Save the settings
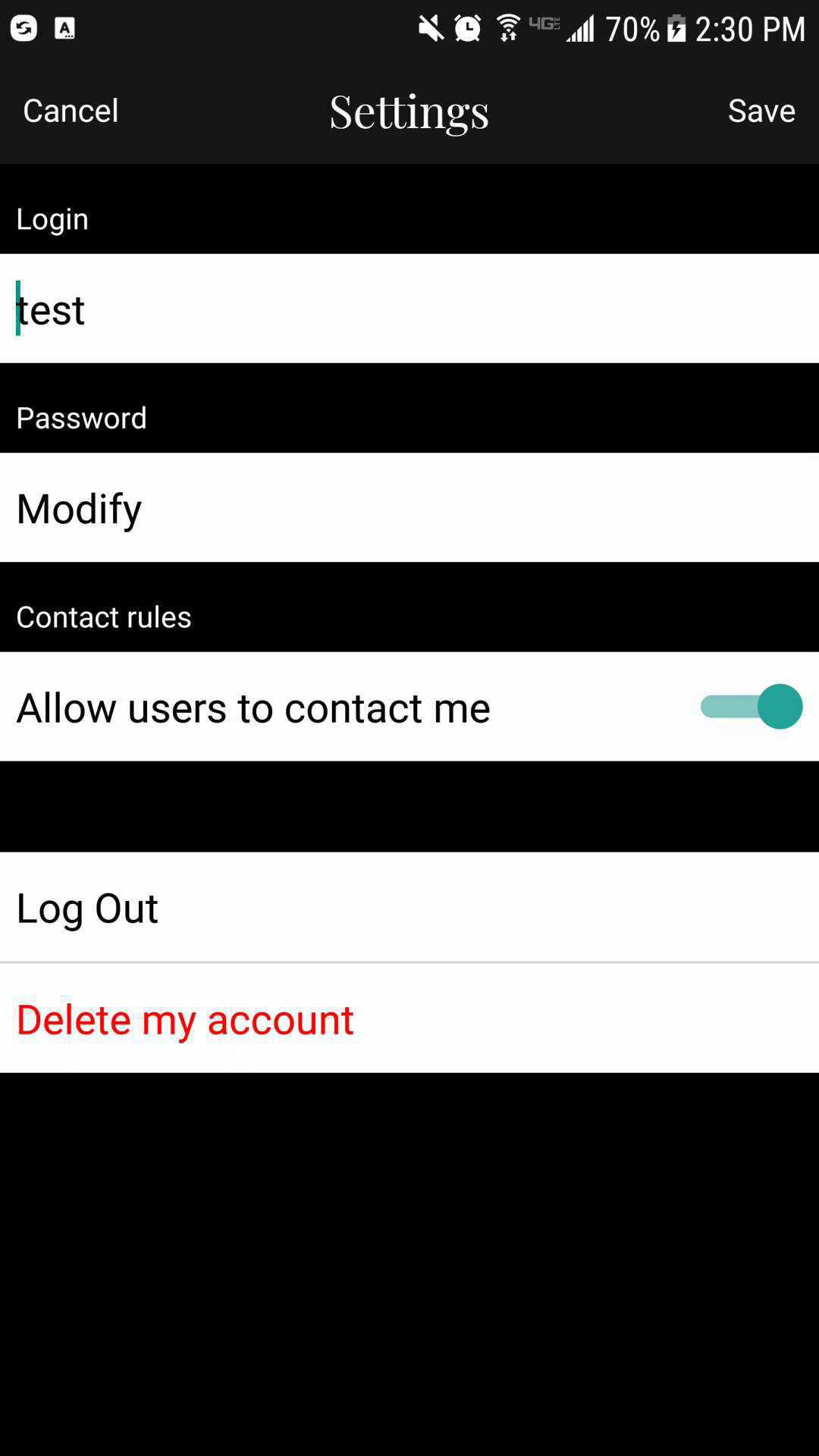The width and height of the screenshot is (819, 1456). tap(761, 111)
